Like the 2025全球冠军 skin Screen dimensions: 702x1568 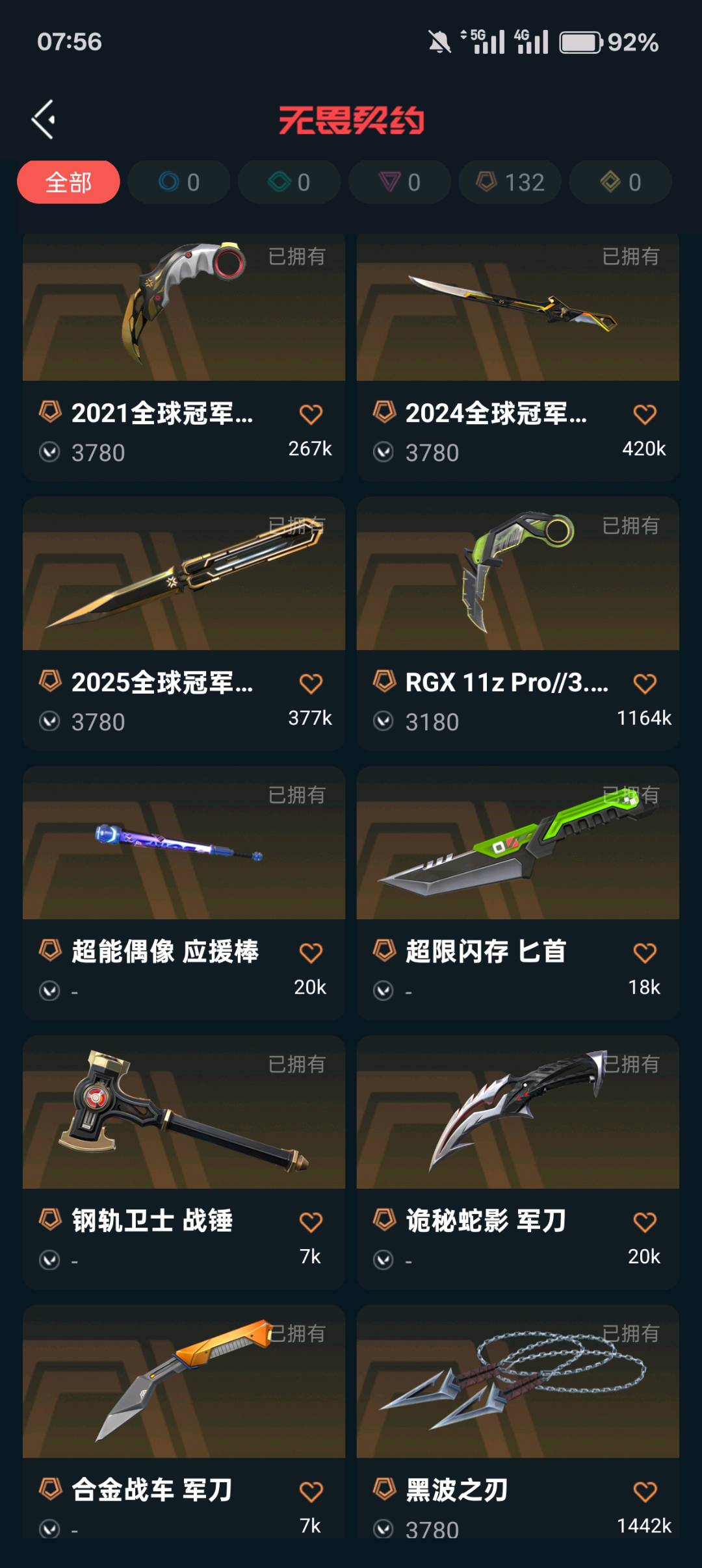pyautogui.click(x=311, y=683)
